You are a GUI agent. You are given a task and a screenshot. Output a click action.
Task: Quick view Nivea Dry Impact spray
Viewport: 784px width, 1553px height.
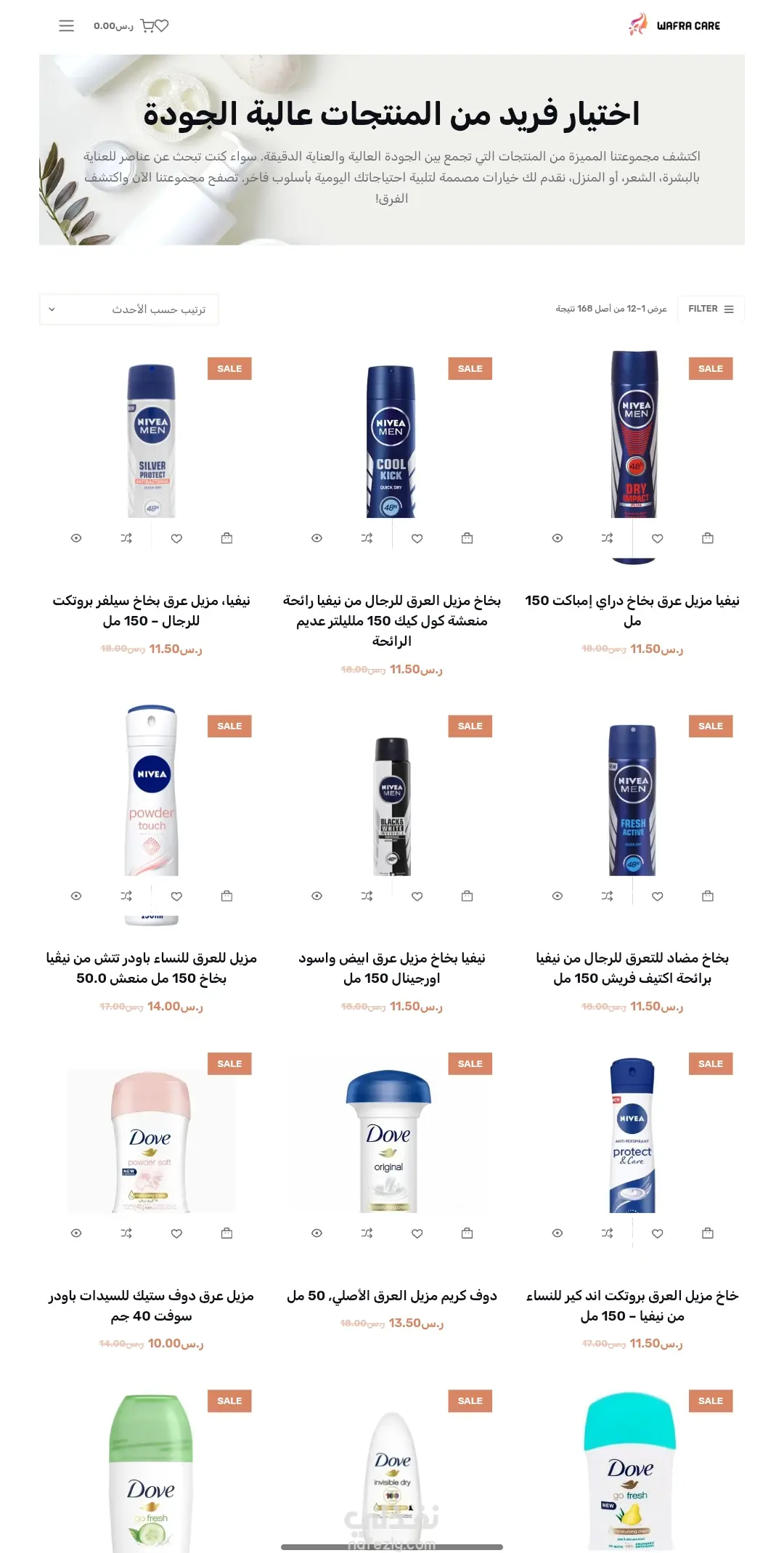click(x=557, y=538)
